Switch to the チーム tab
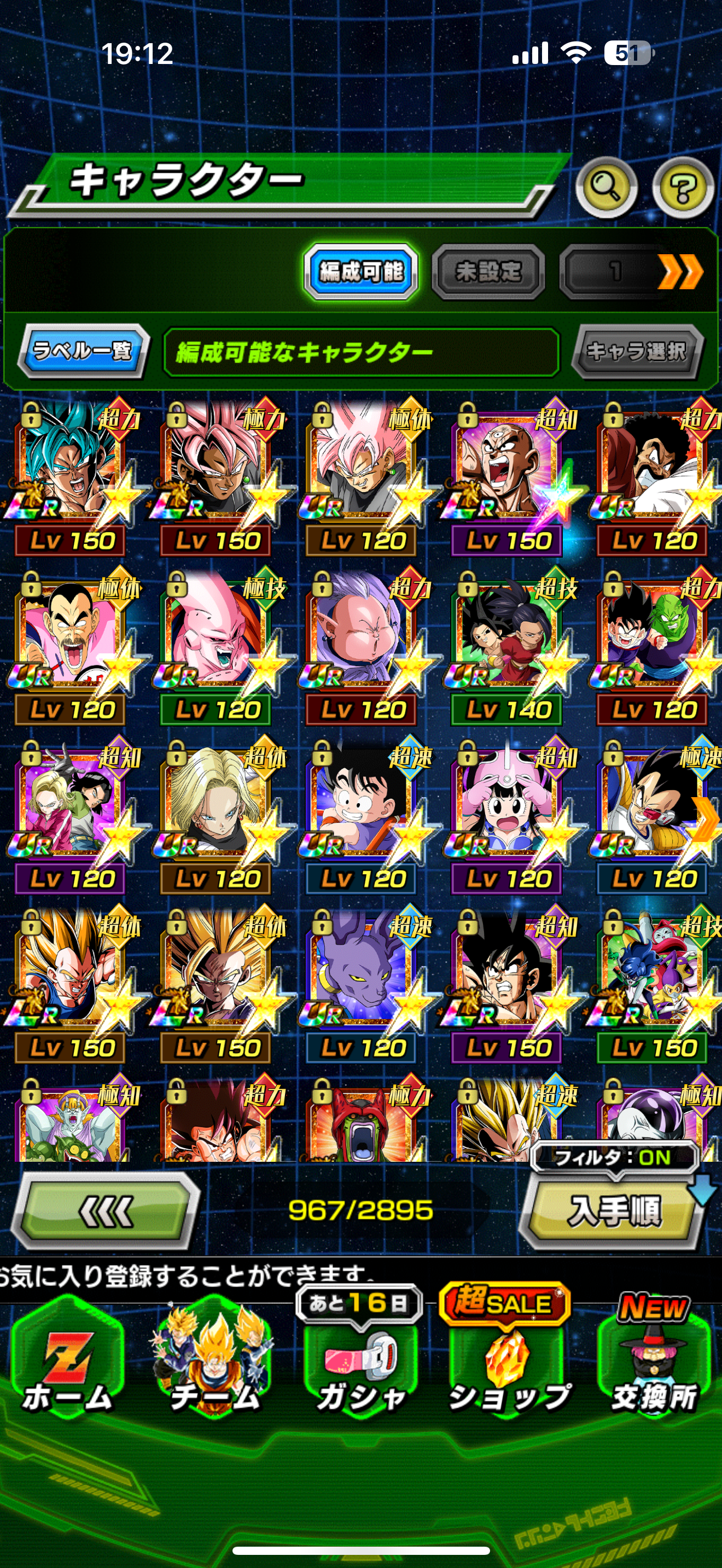Viewport: 722px width, 1568px height. coord(214,1363)
